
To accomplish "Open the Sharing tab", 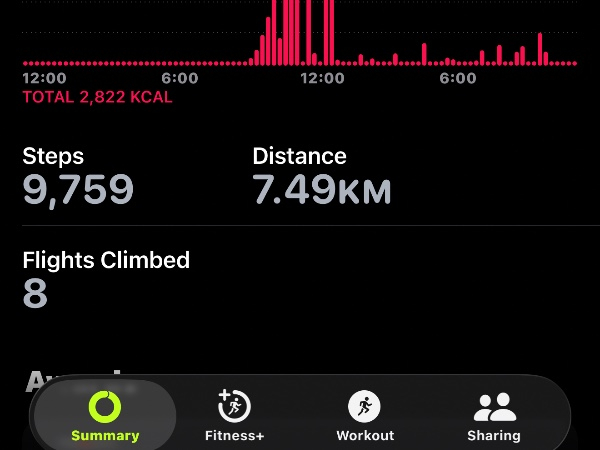I will tap(493, 415).
